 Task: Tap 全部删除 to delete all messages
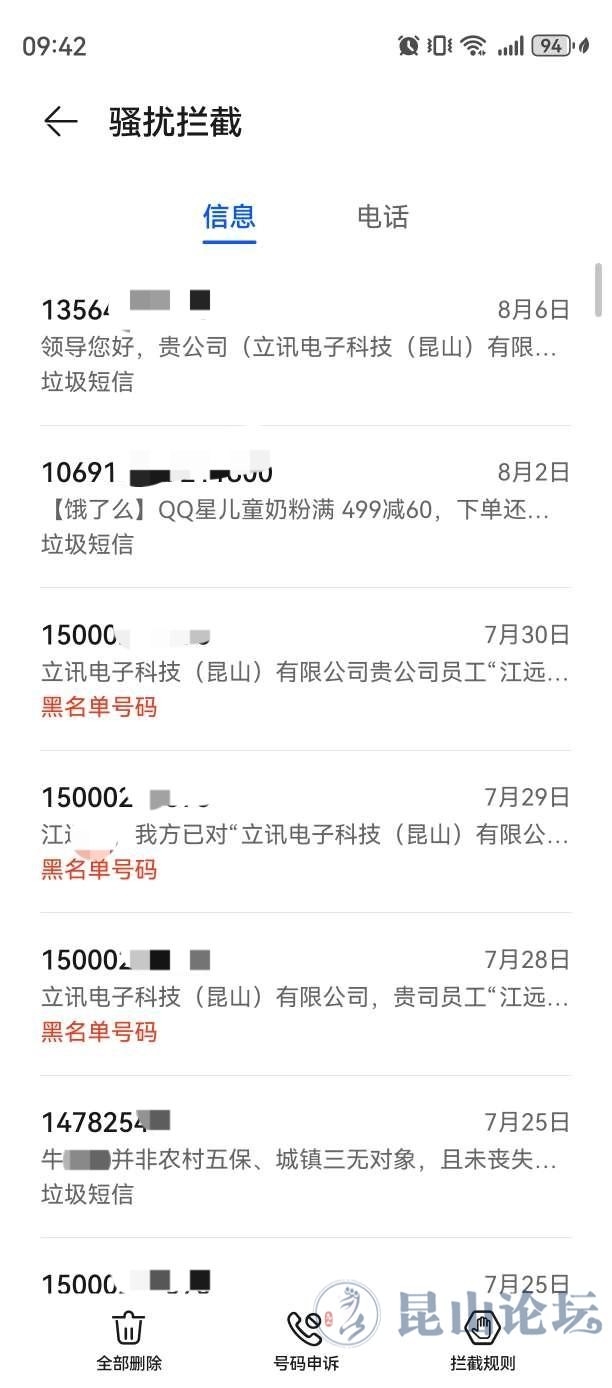(x=129, y=1340)
